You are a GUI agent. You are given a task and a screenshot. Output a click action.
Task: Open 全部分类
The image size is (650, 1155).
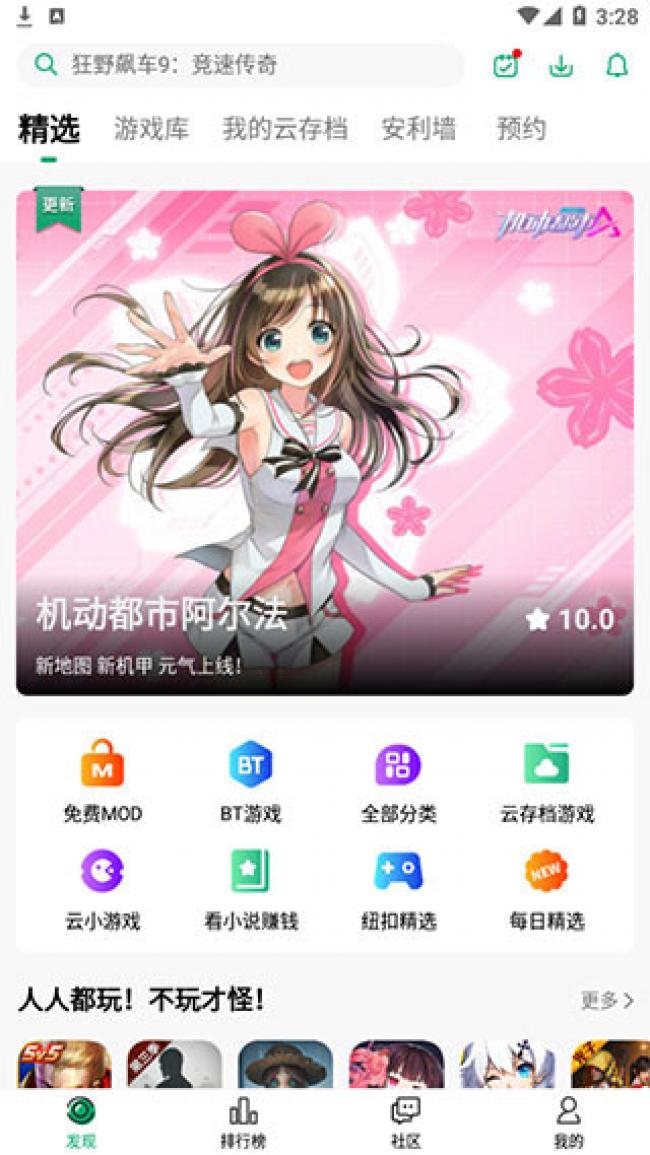point(398,782)
